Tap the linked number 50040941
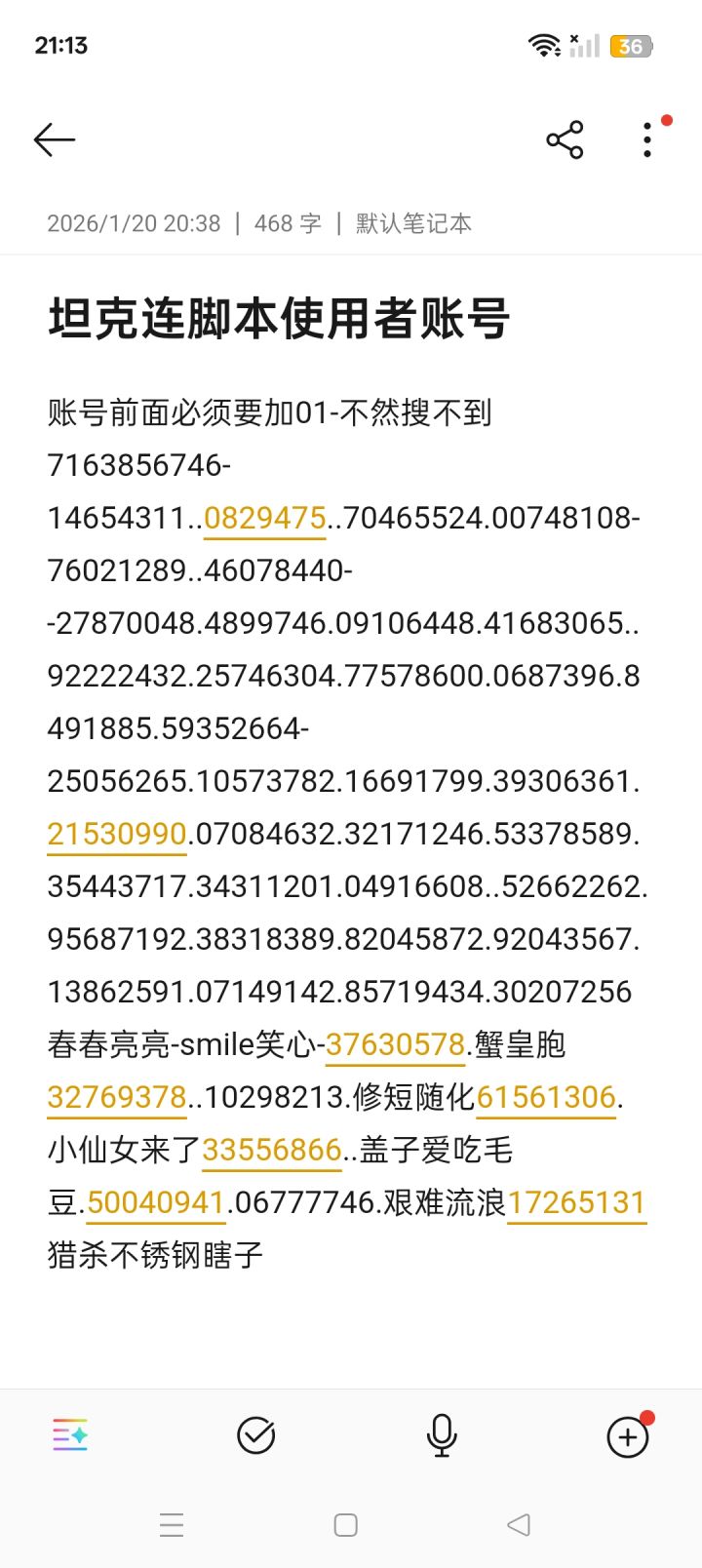702x1568 pixels. coord(156,1202)
